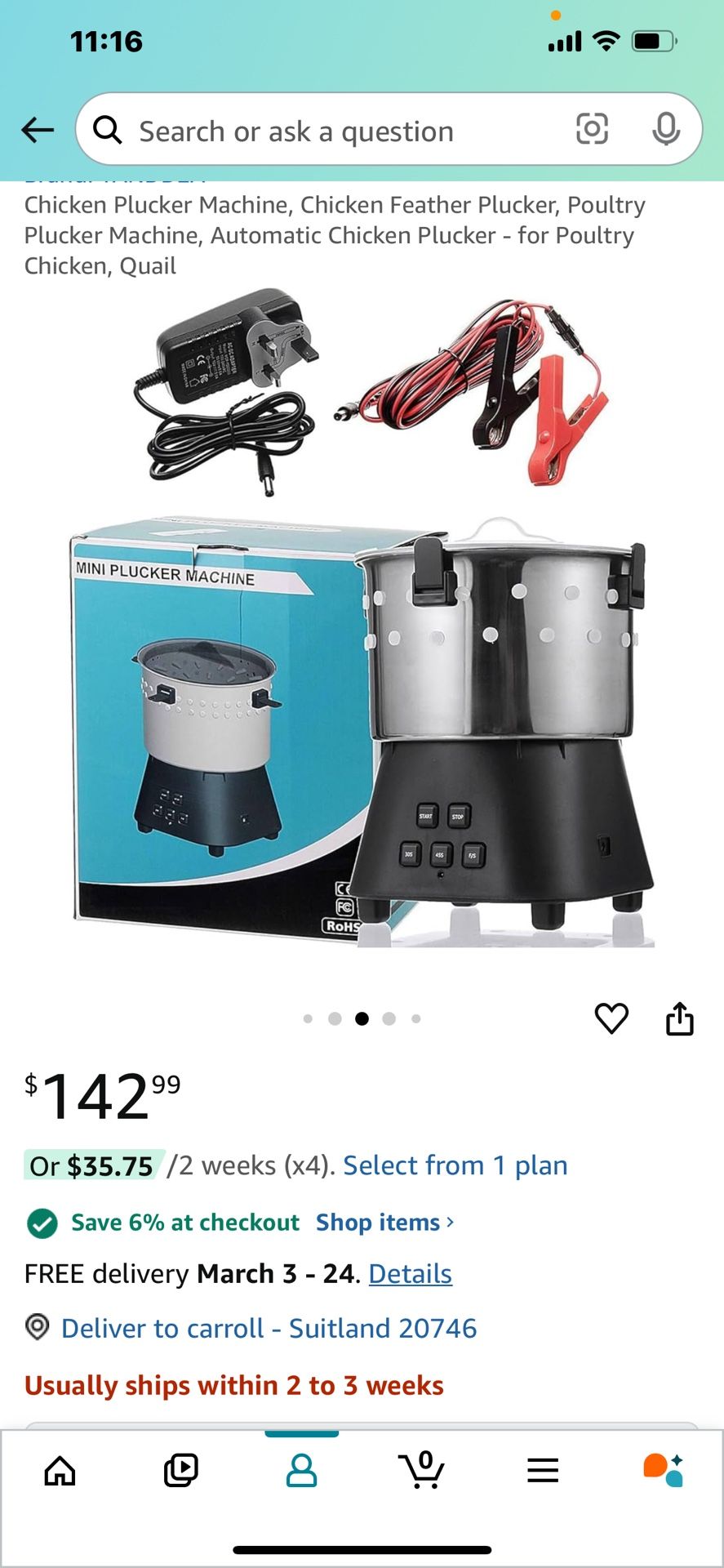Share this product listing
The image size is (724, 1568).
pos(679,1018)
